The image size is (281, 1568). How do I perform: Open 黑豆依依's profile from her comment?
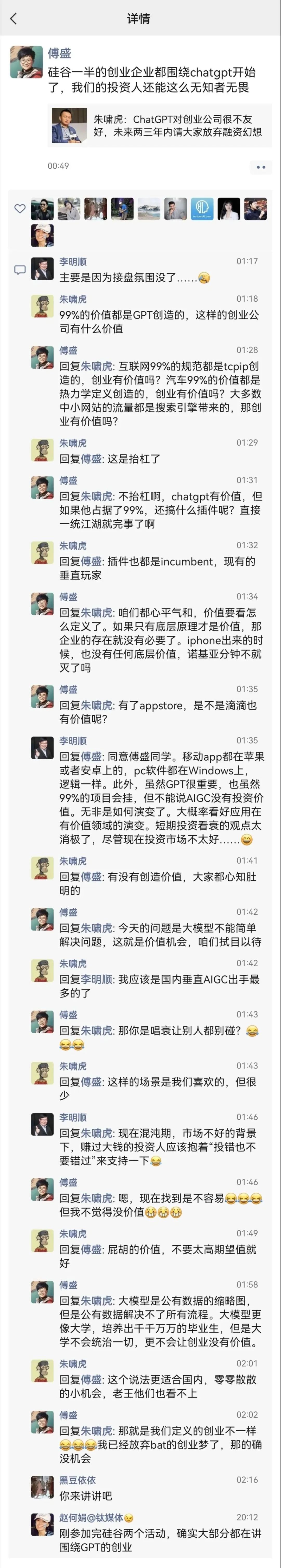(78, 1479)
